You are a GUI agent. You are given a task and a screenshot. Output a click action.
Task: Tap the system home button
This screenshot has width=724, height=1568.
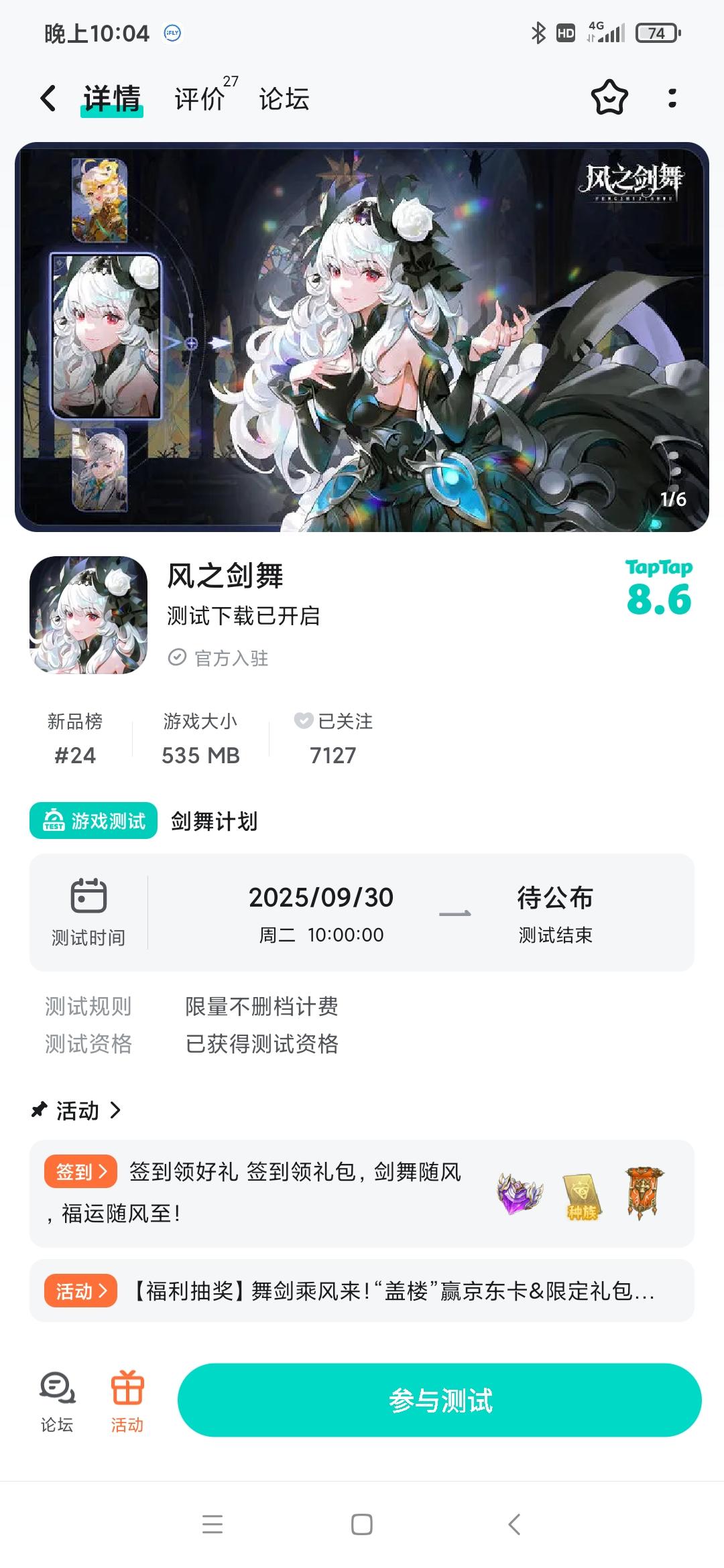pyautogui.click(x=362, y=1524)
